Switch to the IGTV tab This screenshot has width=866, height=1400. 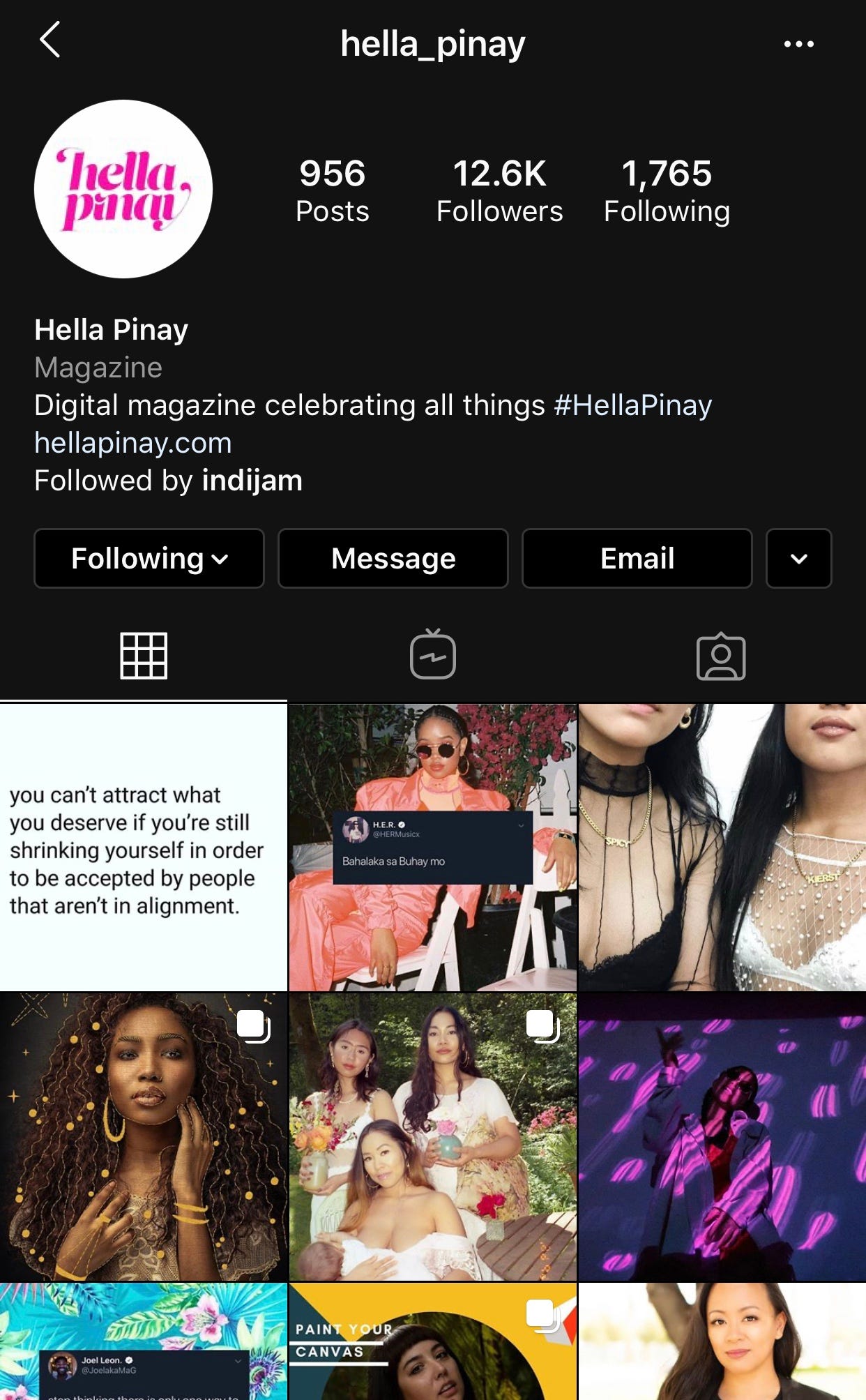[x=433, y=656]
